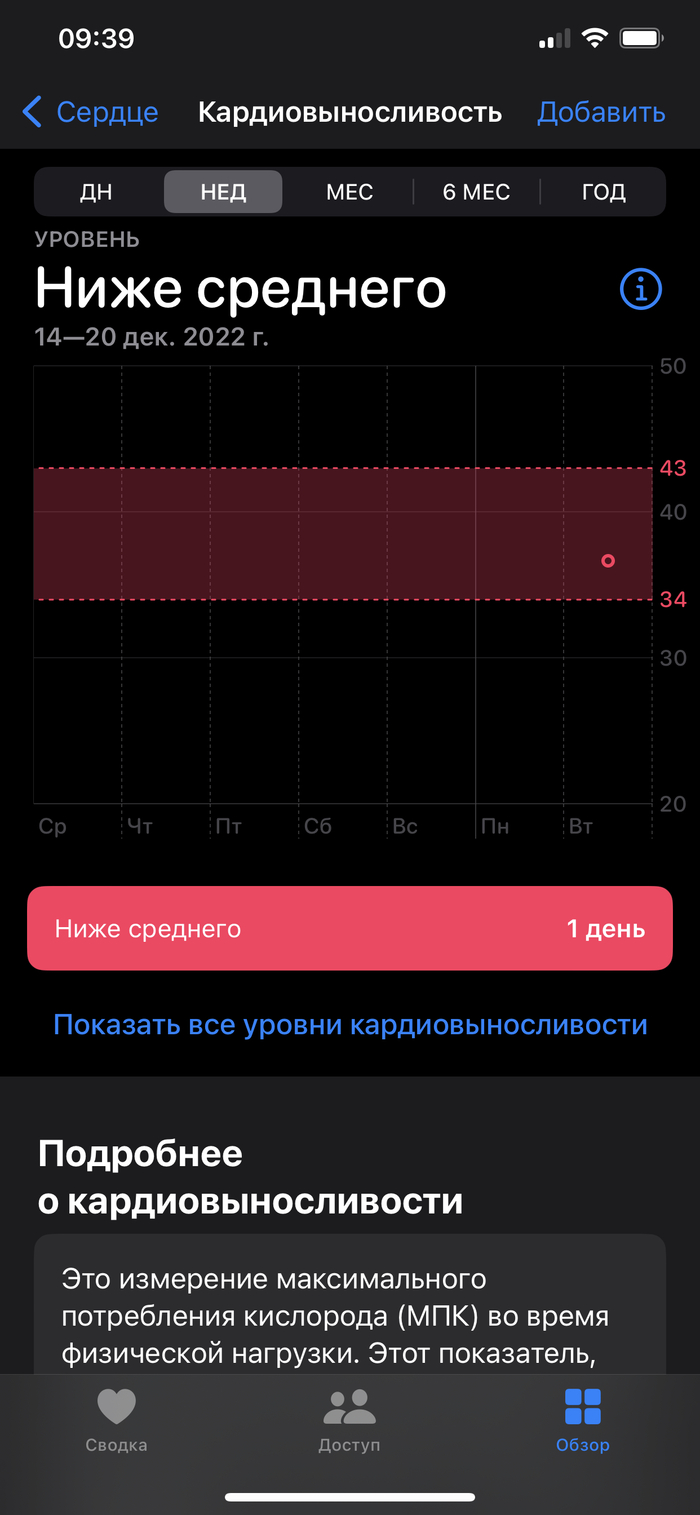Open the Обзор tab
The height and width of the screenshot is (1515, 700).
tap(582, 1420)
